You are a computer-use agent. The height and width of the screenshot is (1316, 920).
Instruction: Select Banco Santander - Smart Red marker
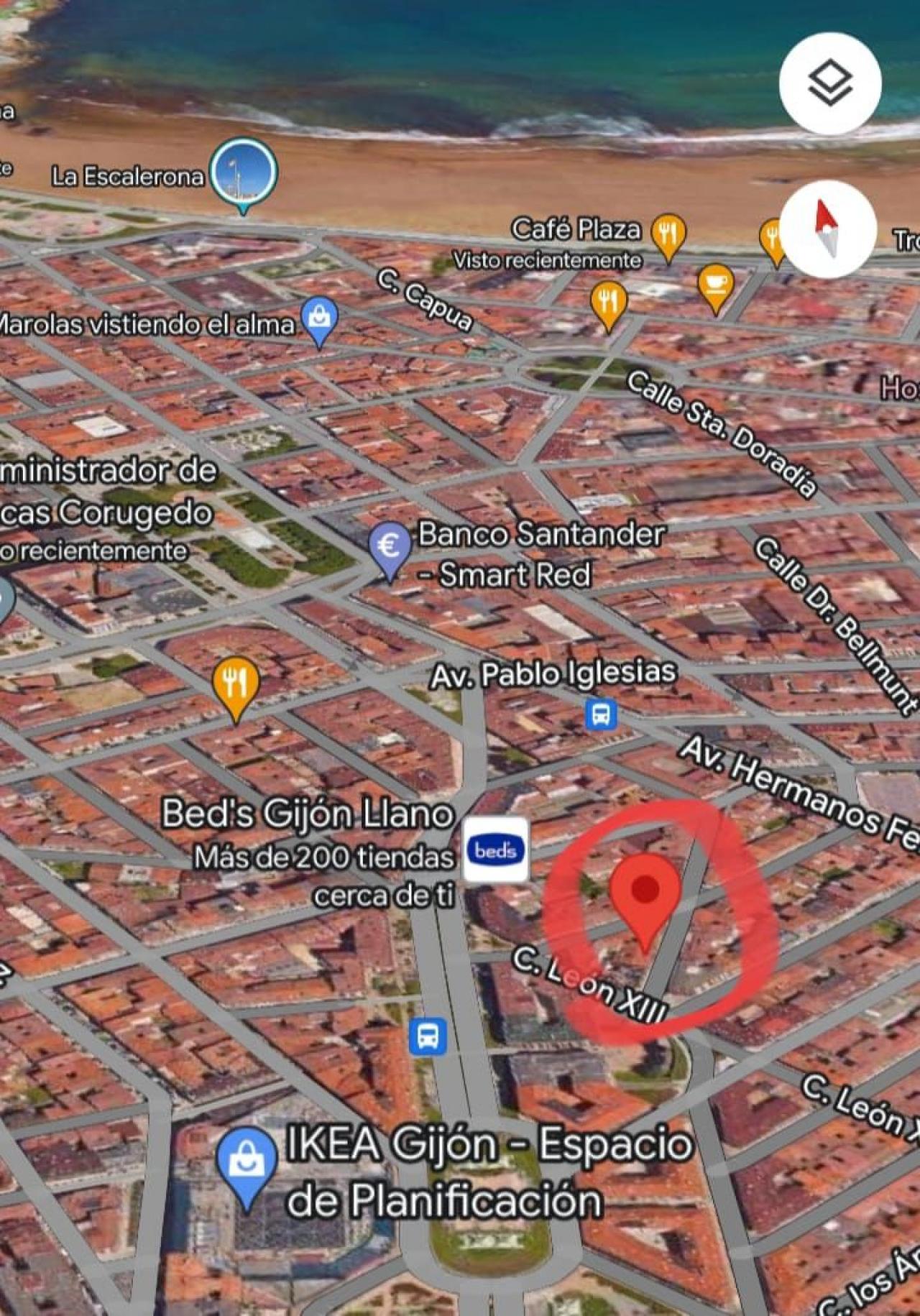[x=389, y=548]
